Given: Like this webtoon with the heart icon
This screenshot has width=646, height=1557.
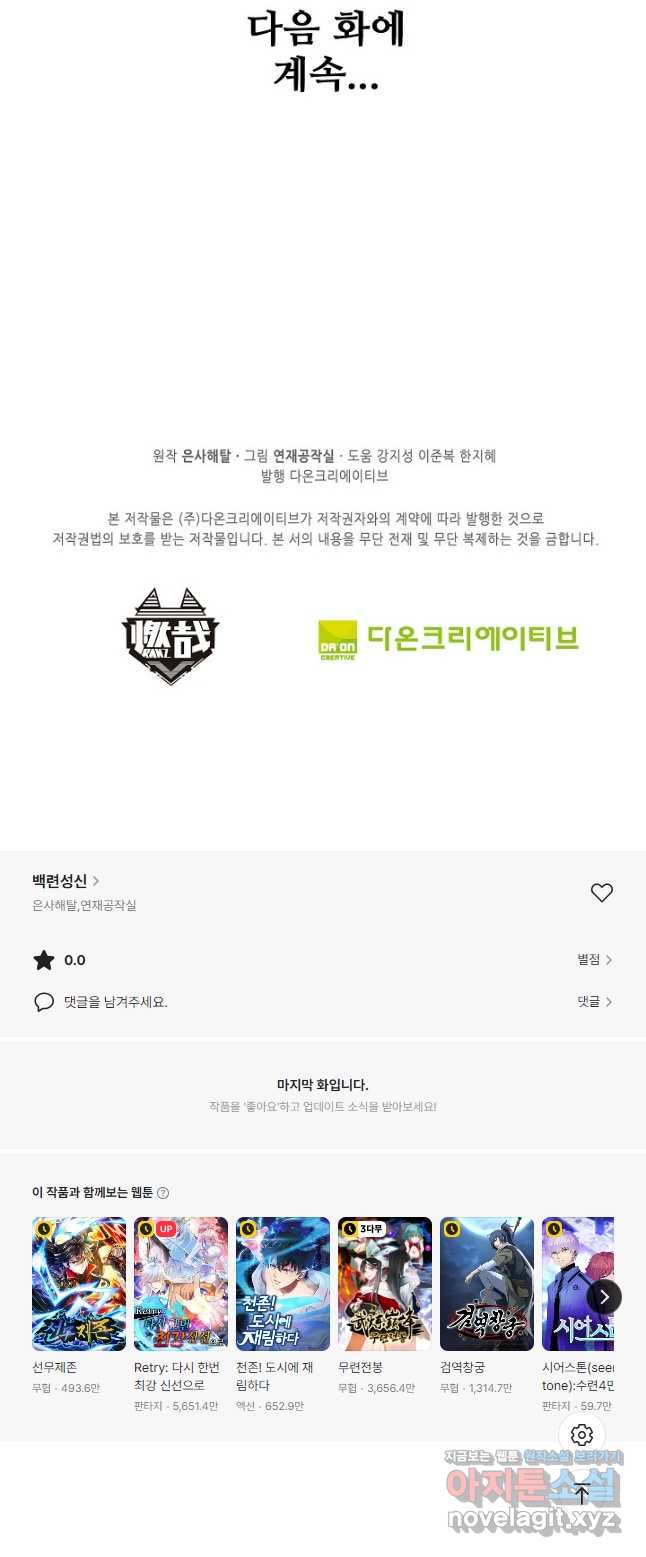Looking at the screenshot, I should pos(601,893).
